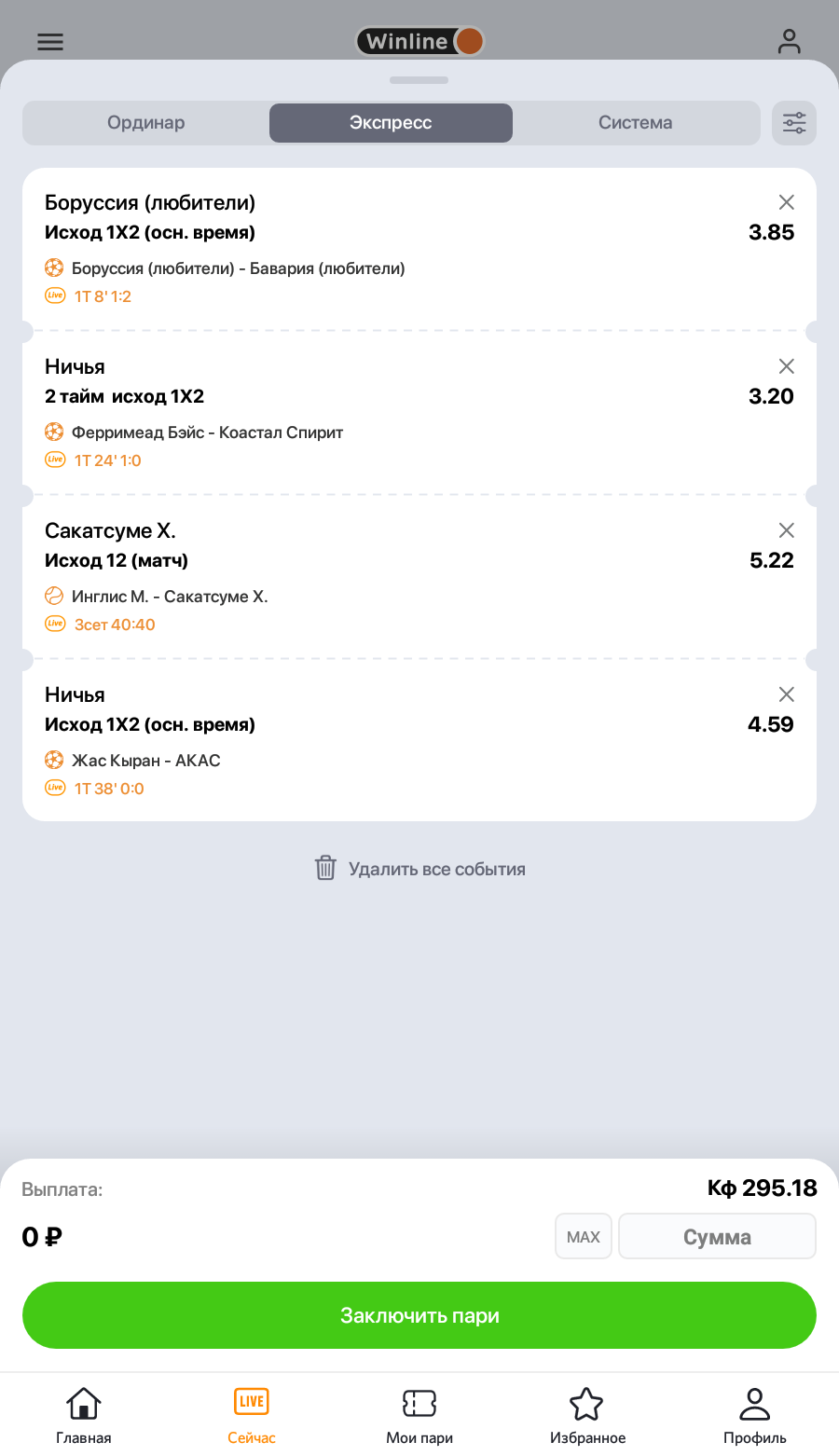Open the bet slip settings sliders
This screenshot has height=1456, width=839.
[794, 123]
